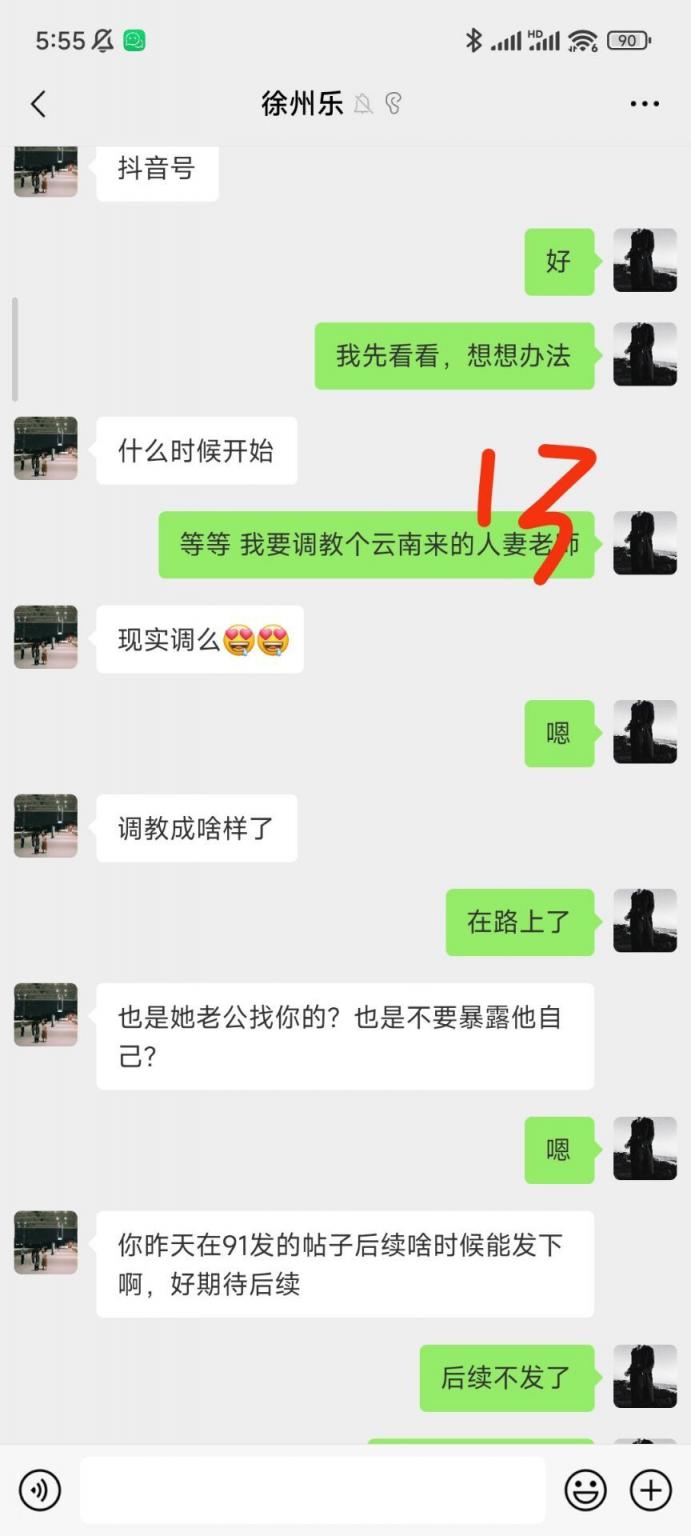Open the emoji picker
Viewport: 691px width, 1536px height.
click(x=586, y=1490)
